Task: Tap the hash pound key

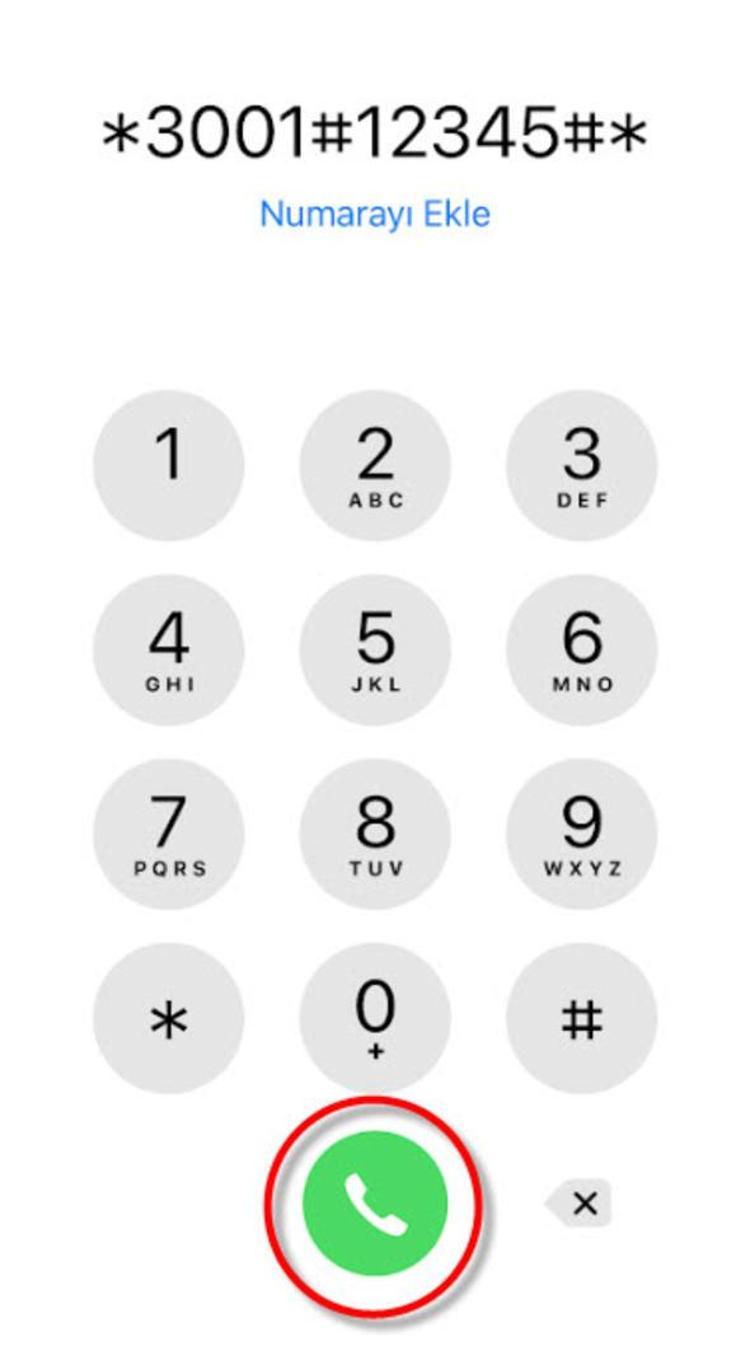Action: point(582,1019)
